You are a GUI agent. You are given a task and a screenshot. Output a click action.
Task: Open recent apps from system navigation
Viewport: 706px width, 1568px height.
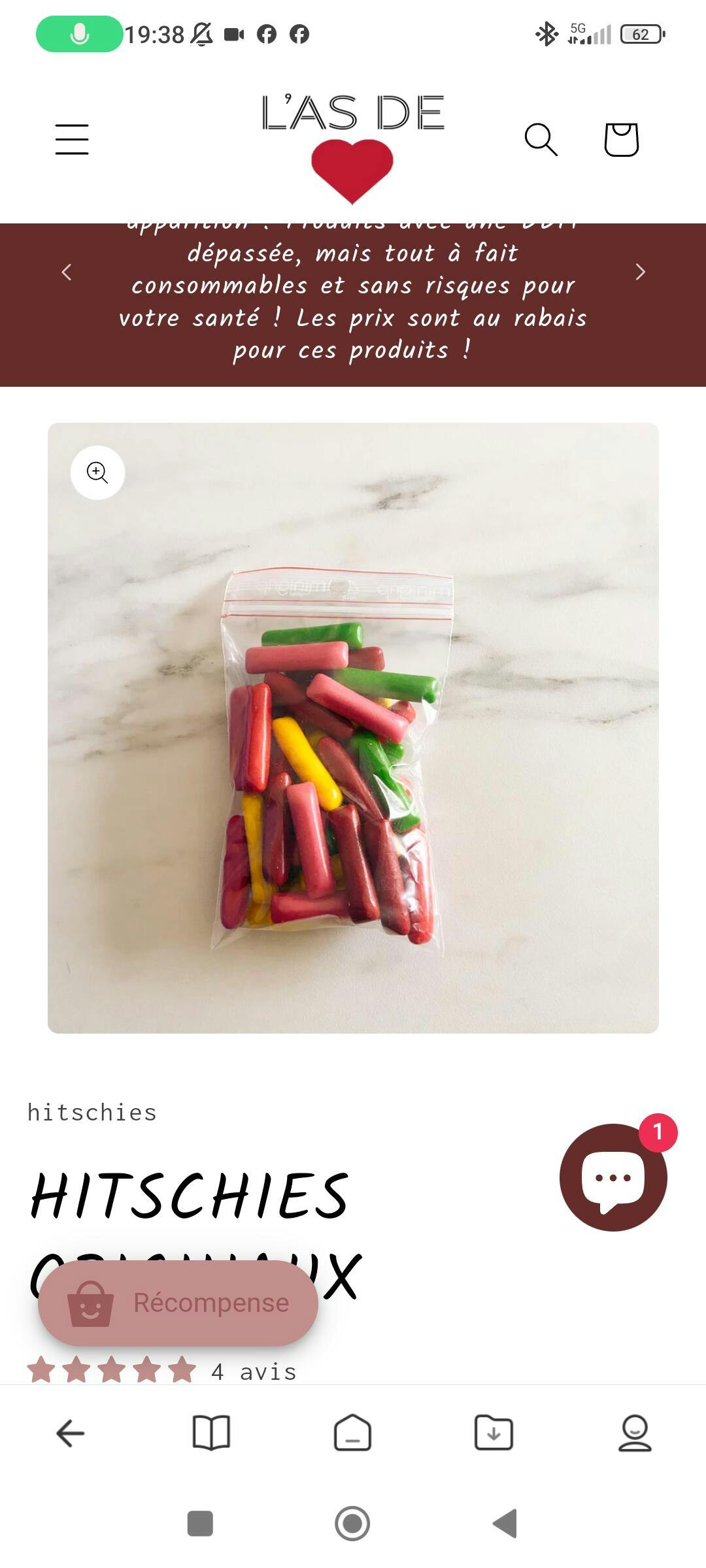pos(200,1524)
